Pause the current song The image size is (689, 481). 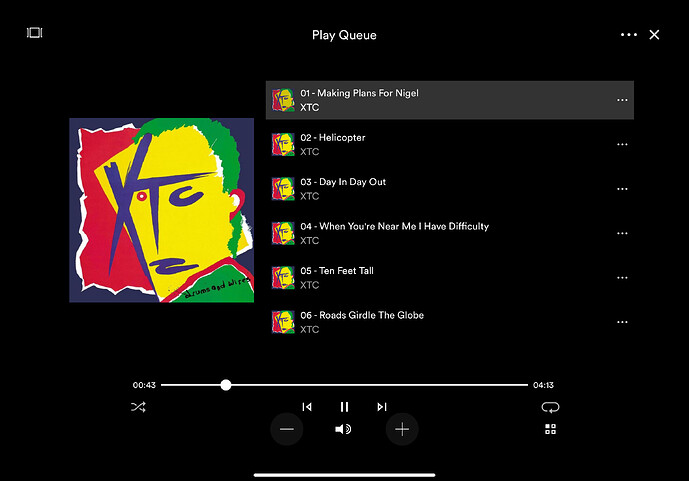[x=344, y=407]
